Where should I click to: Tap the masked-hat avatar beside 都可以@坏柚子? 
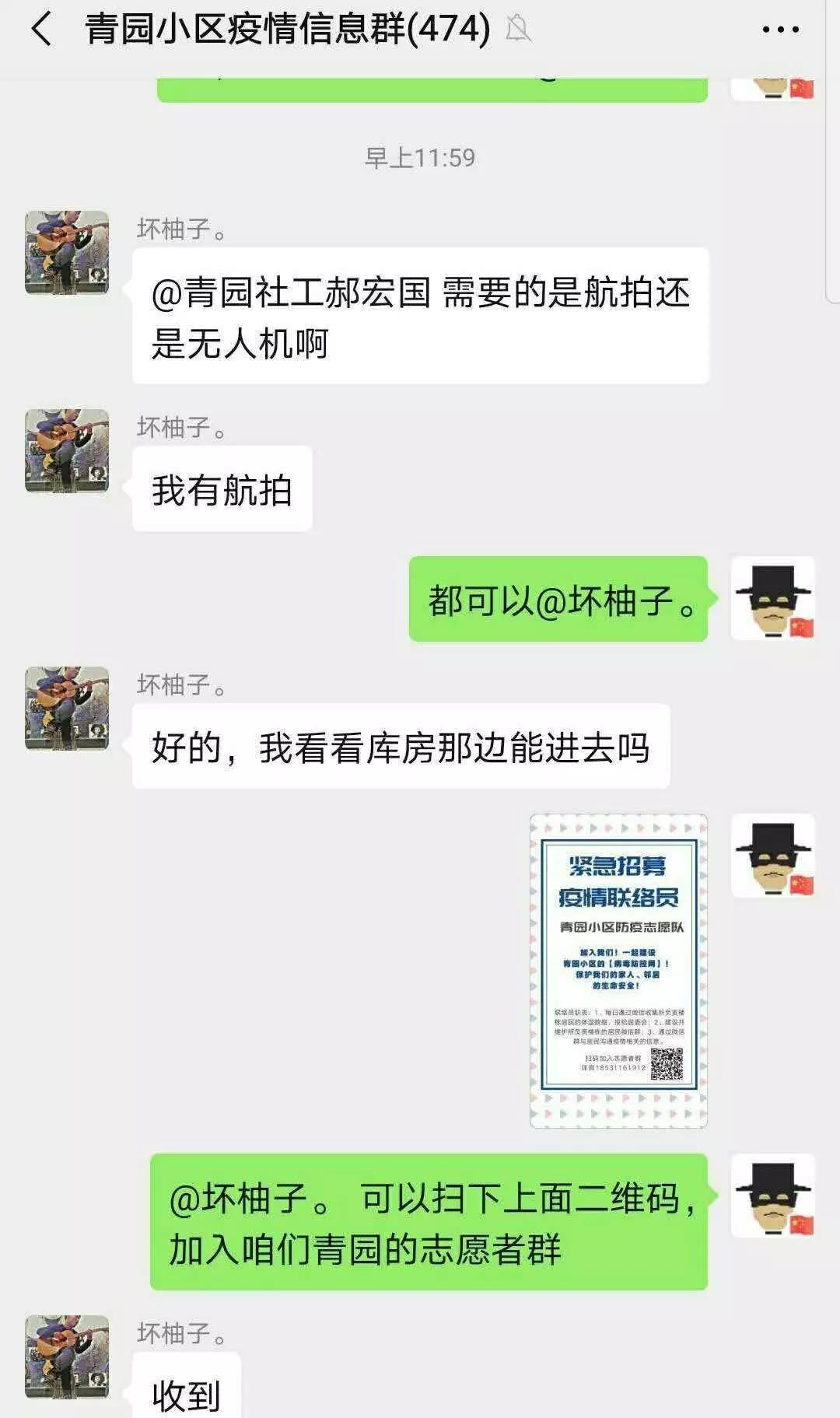point(772,598)
